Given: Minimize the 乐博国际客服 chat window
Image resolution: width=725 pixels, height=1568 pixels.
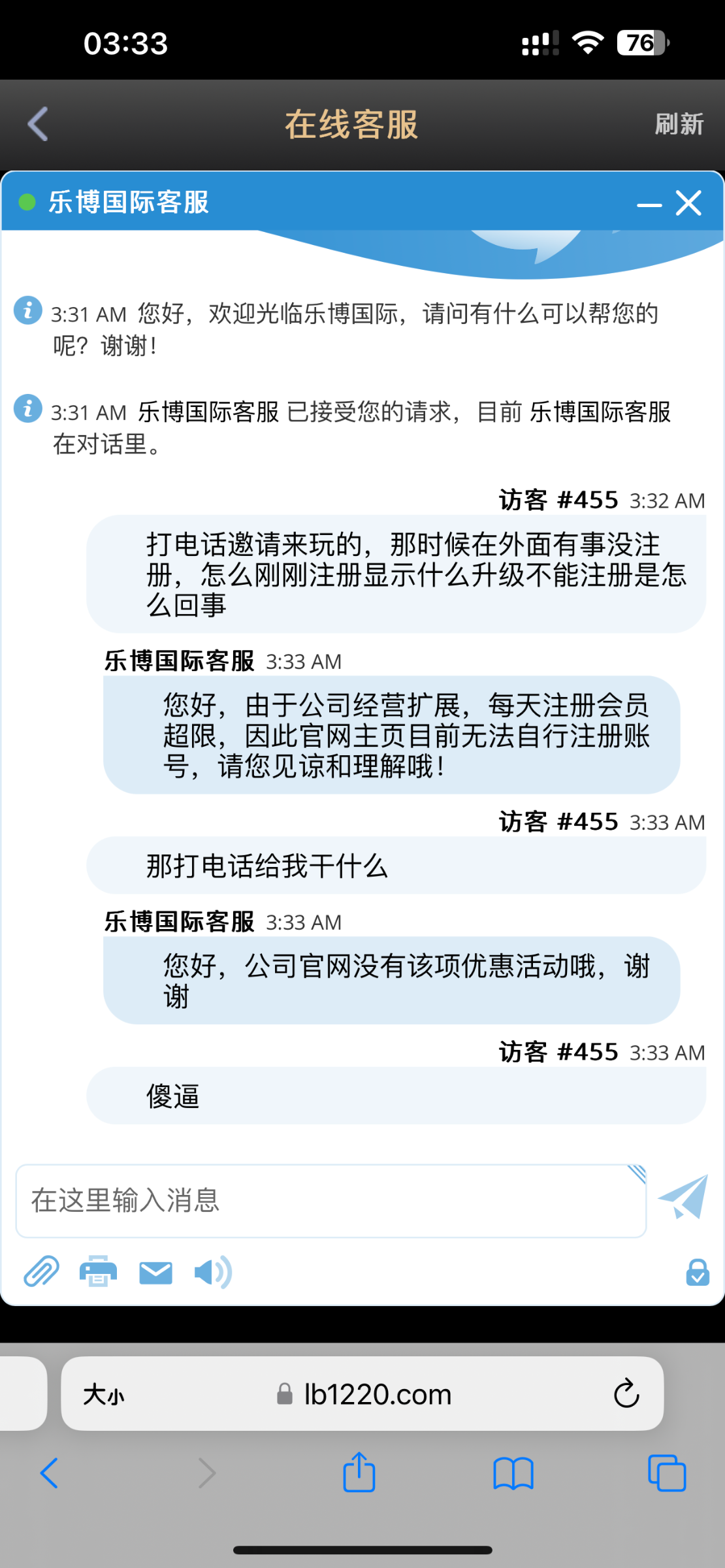Looking at the screenshot, I should (649, 204).
